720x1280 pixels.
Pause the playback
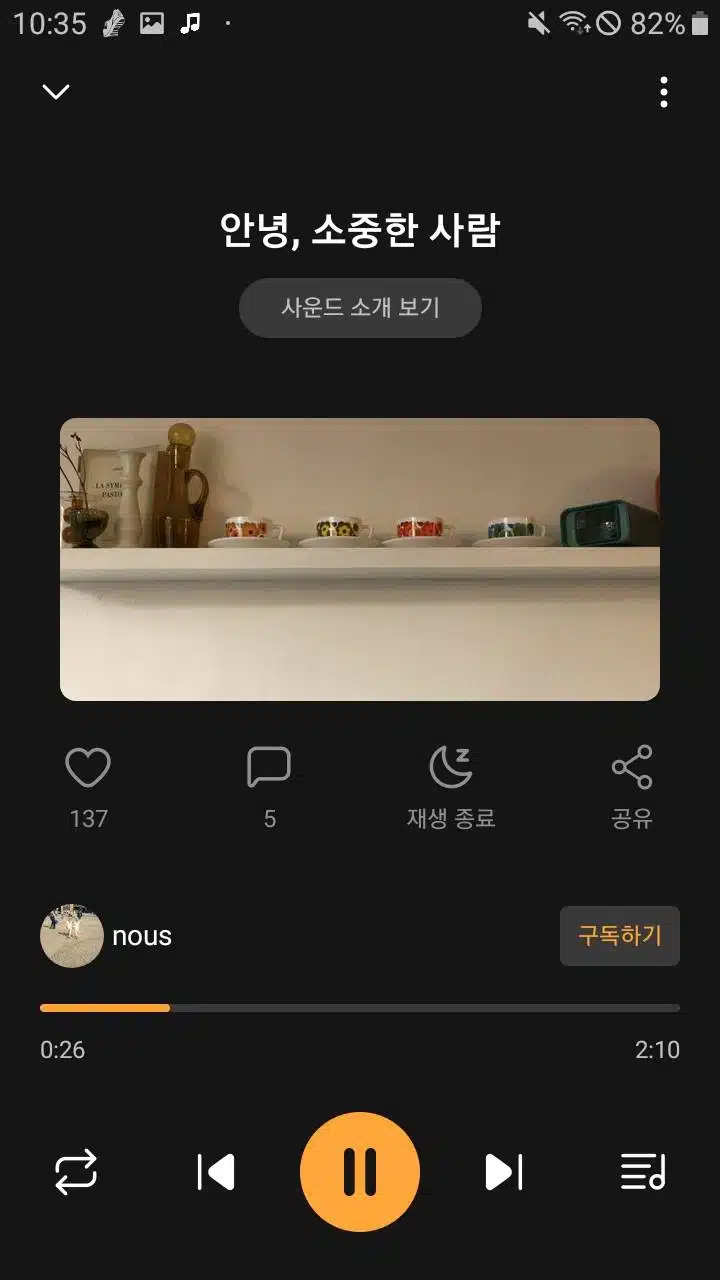(x=360, y=1172)
